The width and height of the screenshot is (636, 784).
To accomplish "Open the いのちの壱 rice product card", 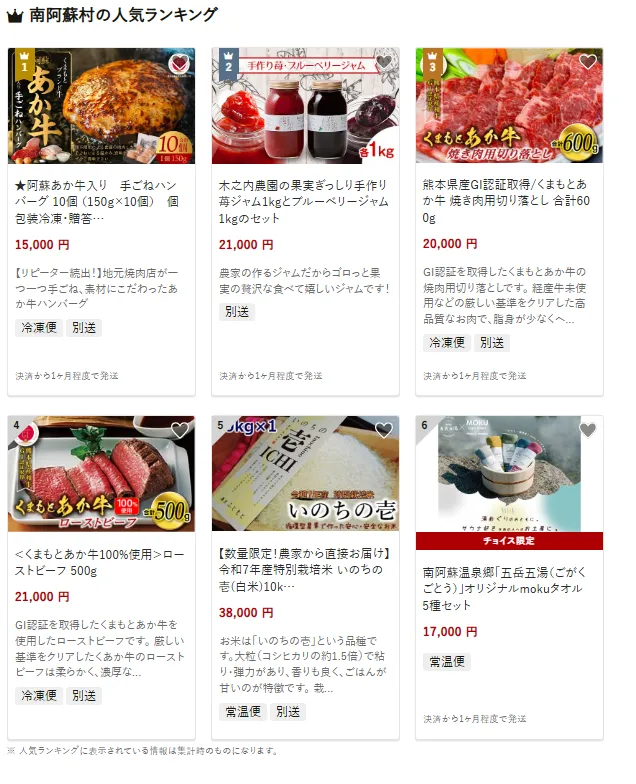I will (x=305, y=561).
